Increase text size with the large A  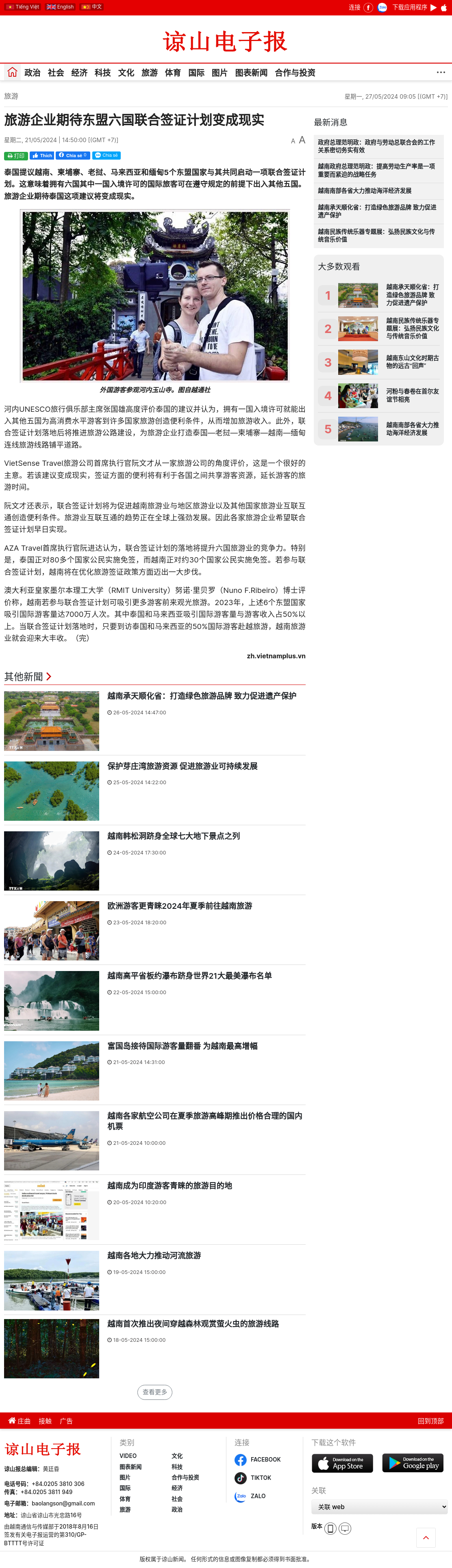click(x=302, y=140)
